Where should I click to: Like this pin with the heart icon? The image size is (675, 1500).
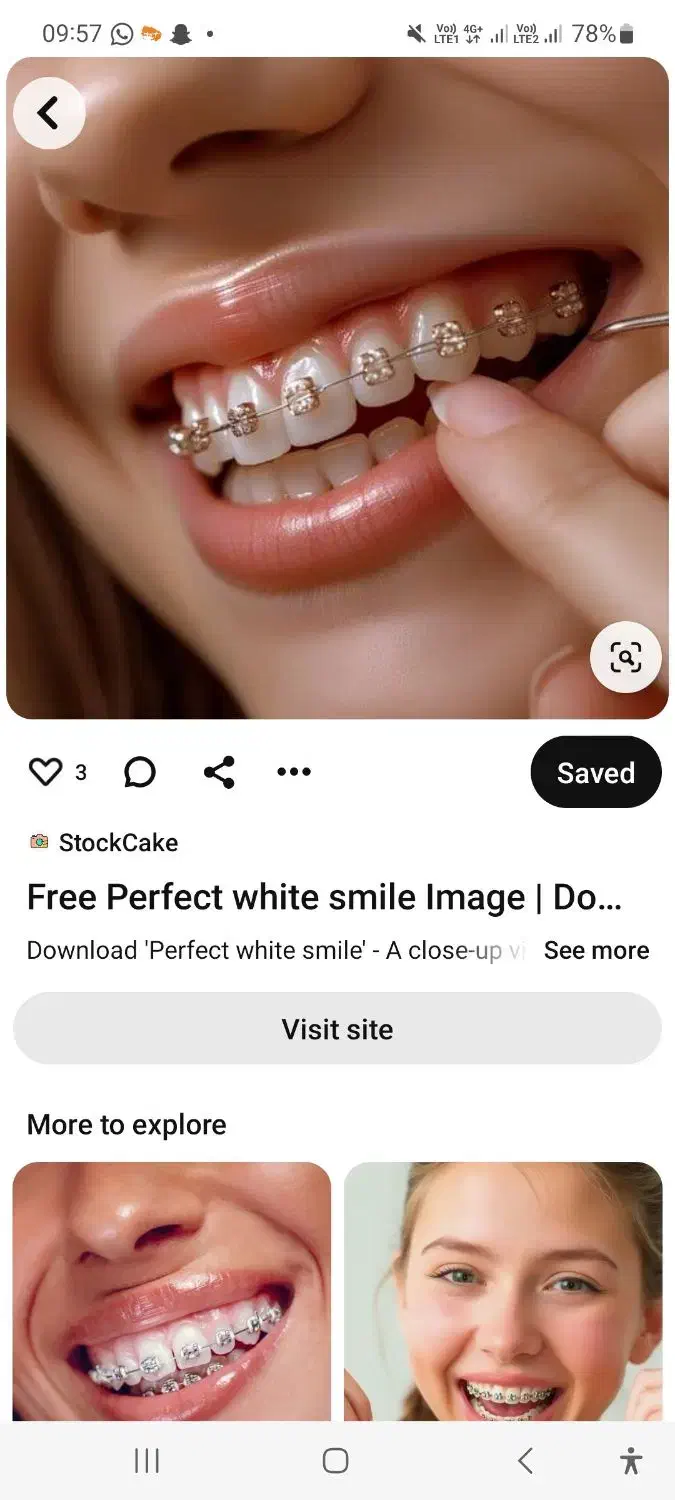click(x=45, y=771)
